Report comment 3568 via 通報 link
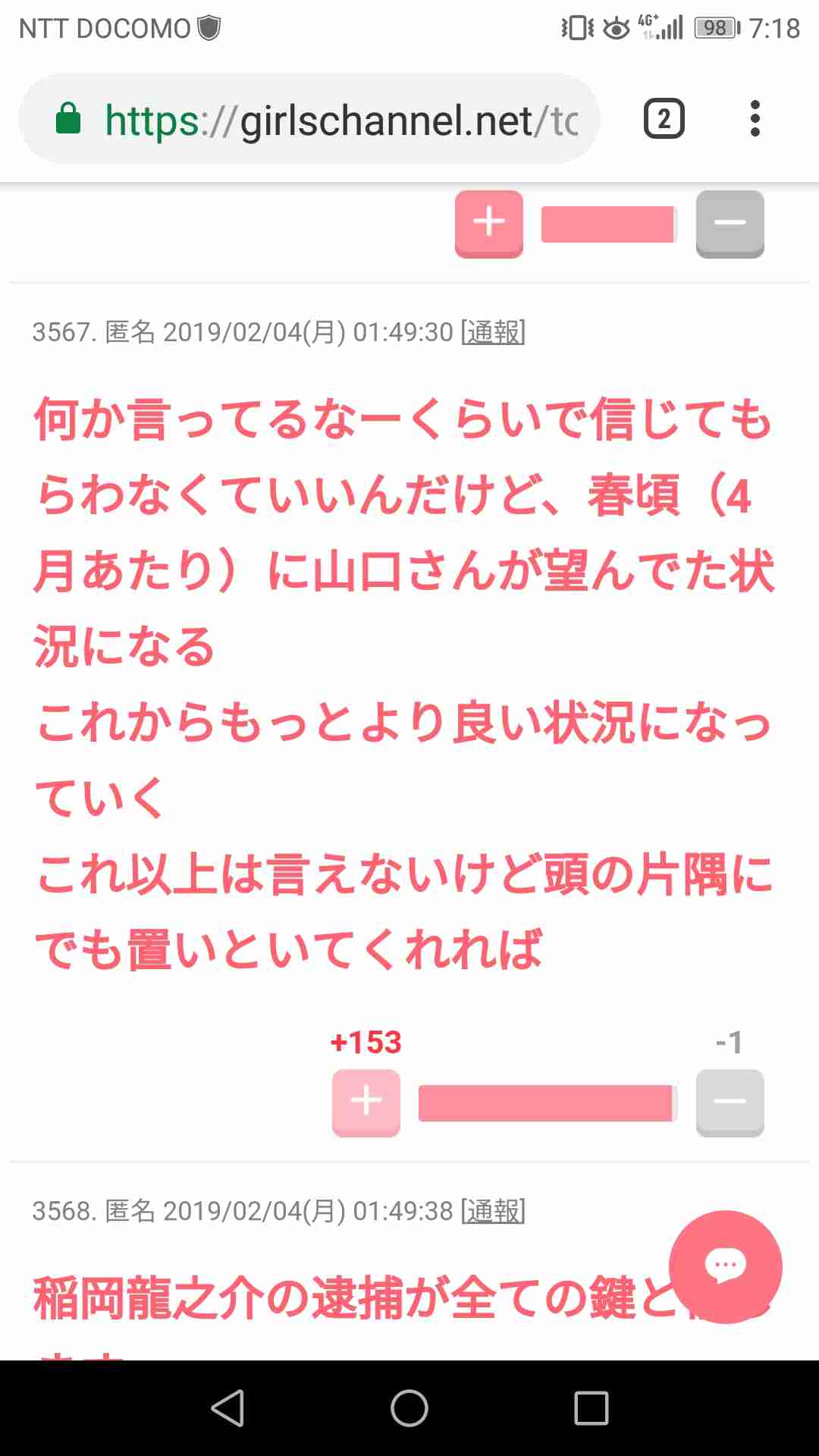This screenshot has height=1456, width=819. pos(493,1211)
